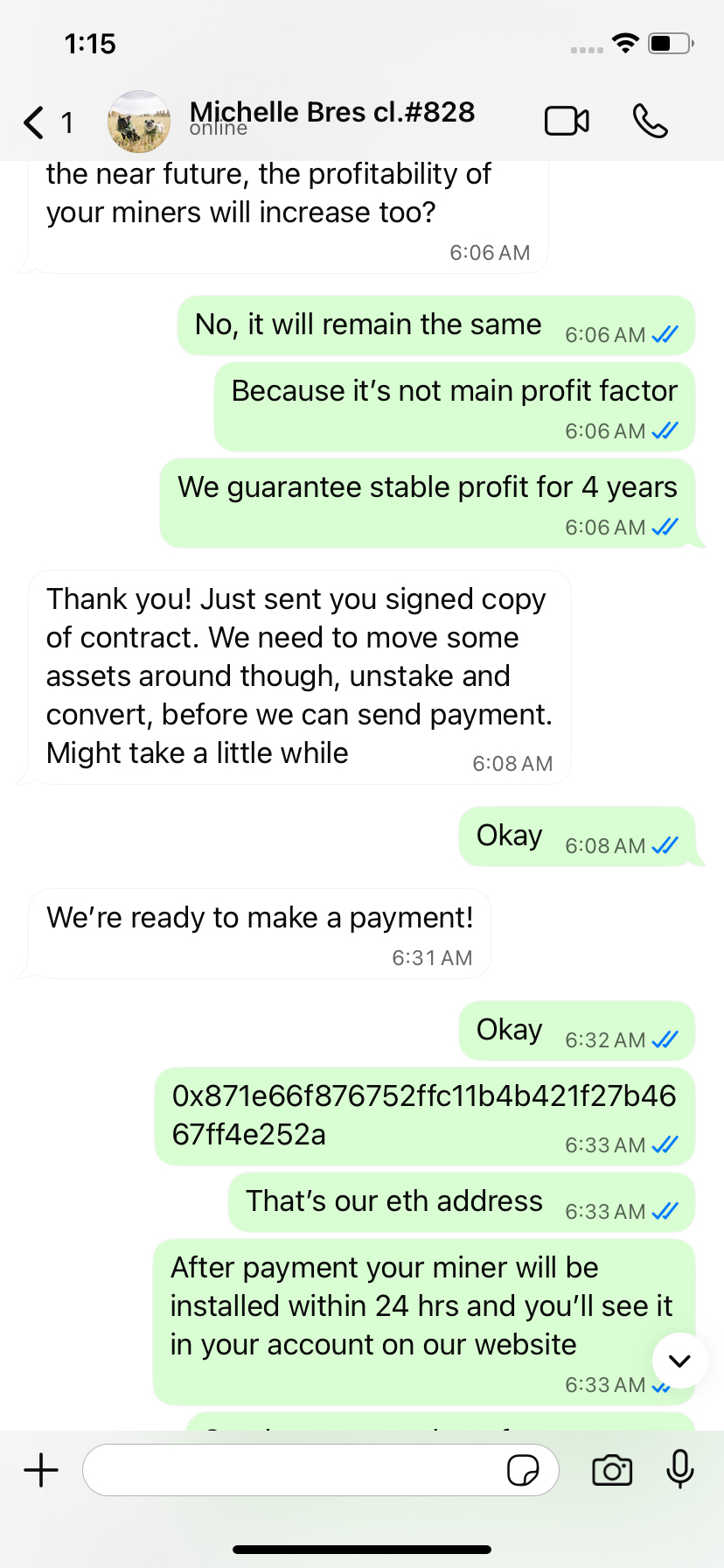
Task: Start a video call with Michelle Bres
Action: (567, 122)
